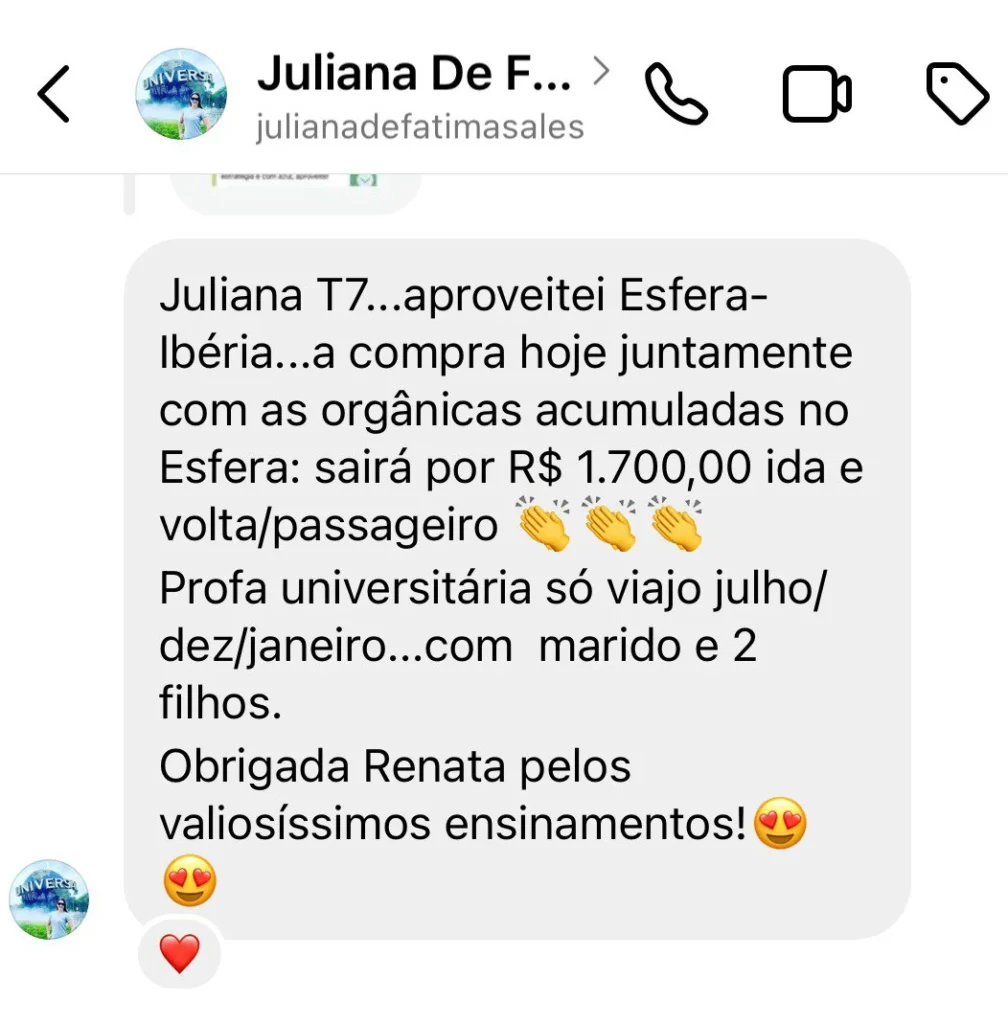Start a voice call with Juliana
This screenshot has height=1024, width=1008.
(676, 94)
